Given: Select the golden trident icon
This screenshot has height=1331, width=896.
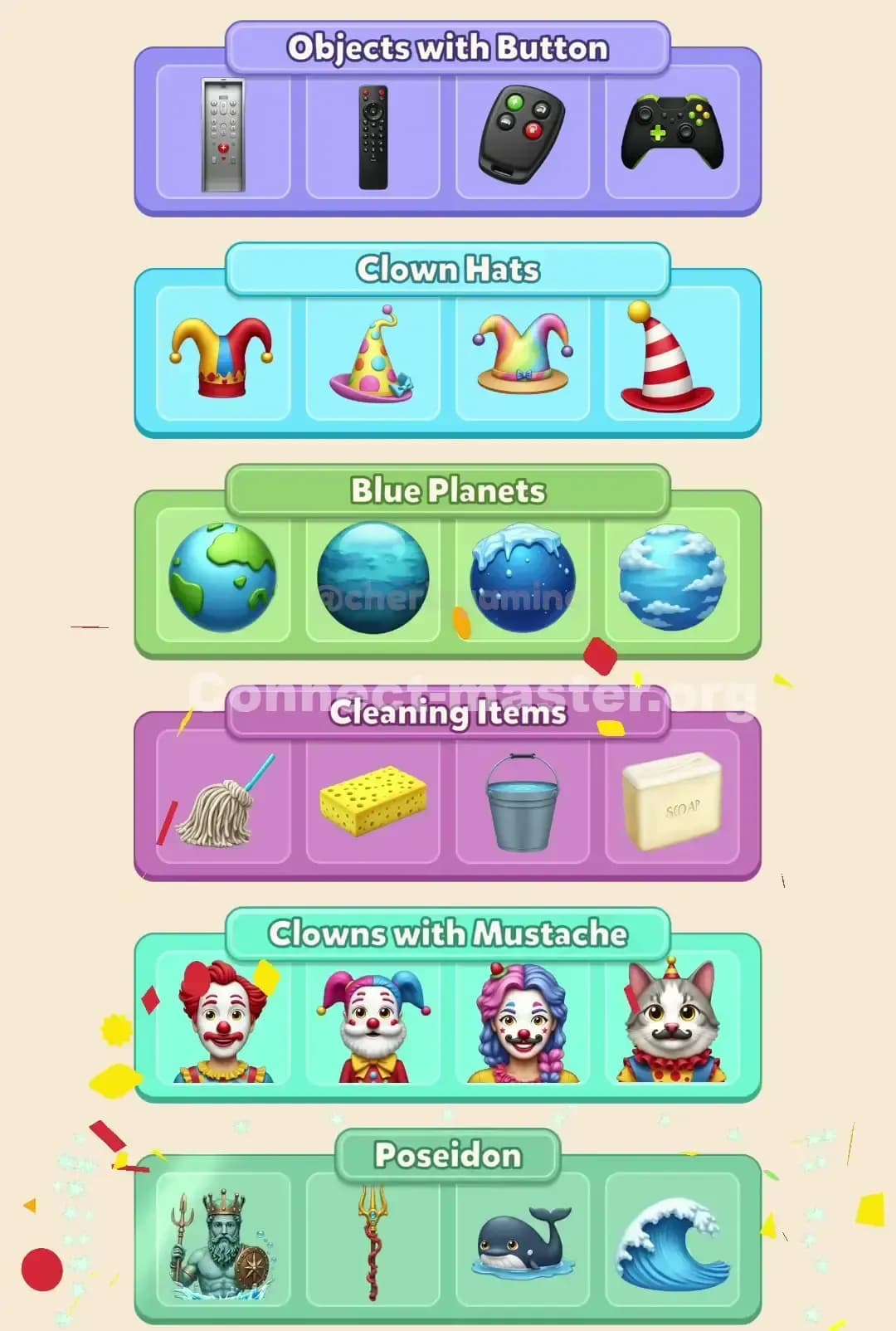Looking at the screenshot, I should (x=372, y=1242).
